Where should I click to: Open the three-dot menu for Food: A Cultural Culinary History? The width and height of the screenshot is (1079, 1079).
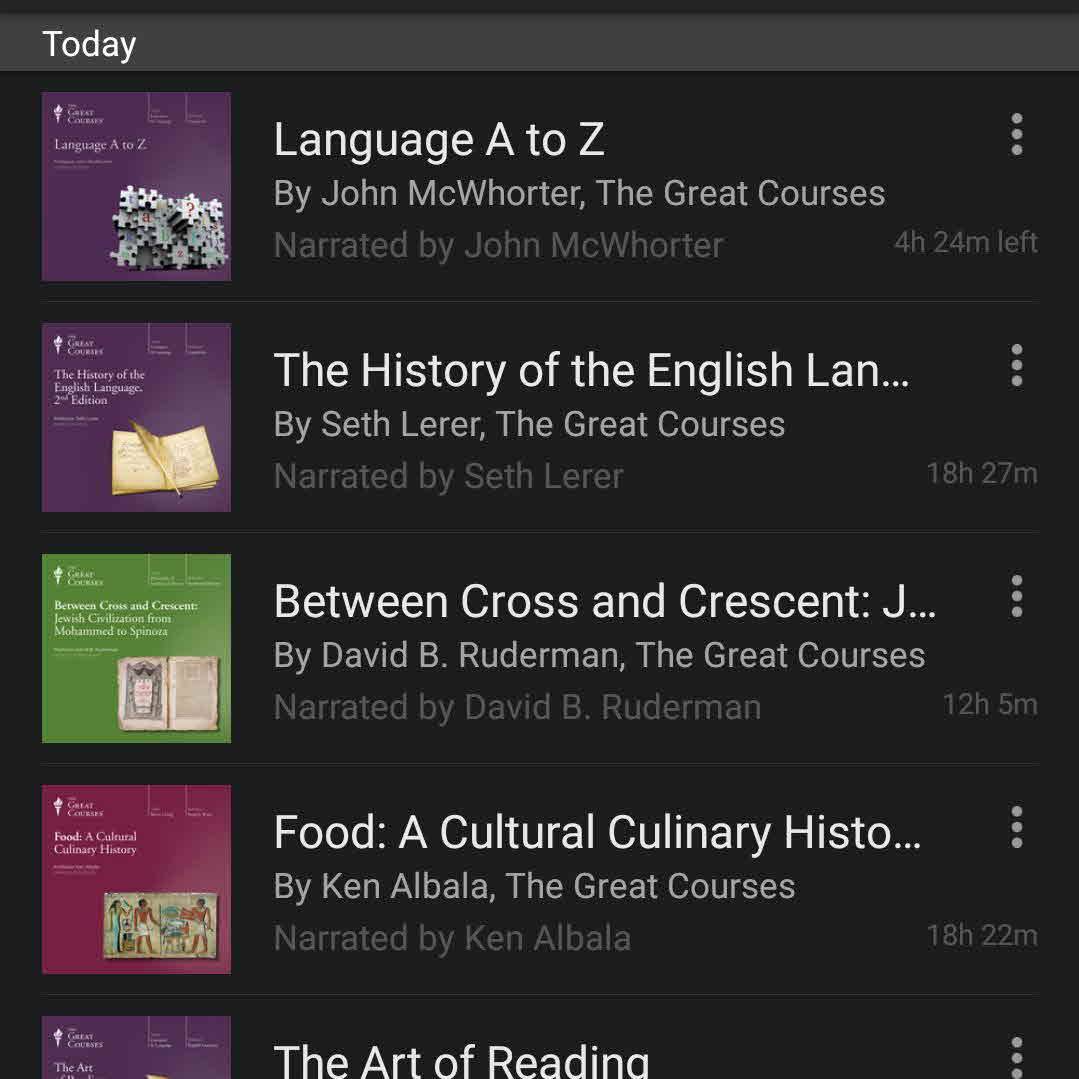point(1016,828)
